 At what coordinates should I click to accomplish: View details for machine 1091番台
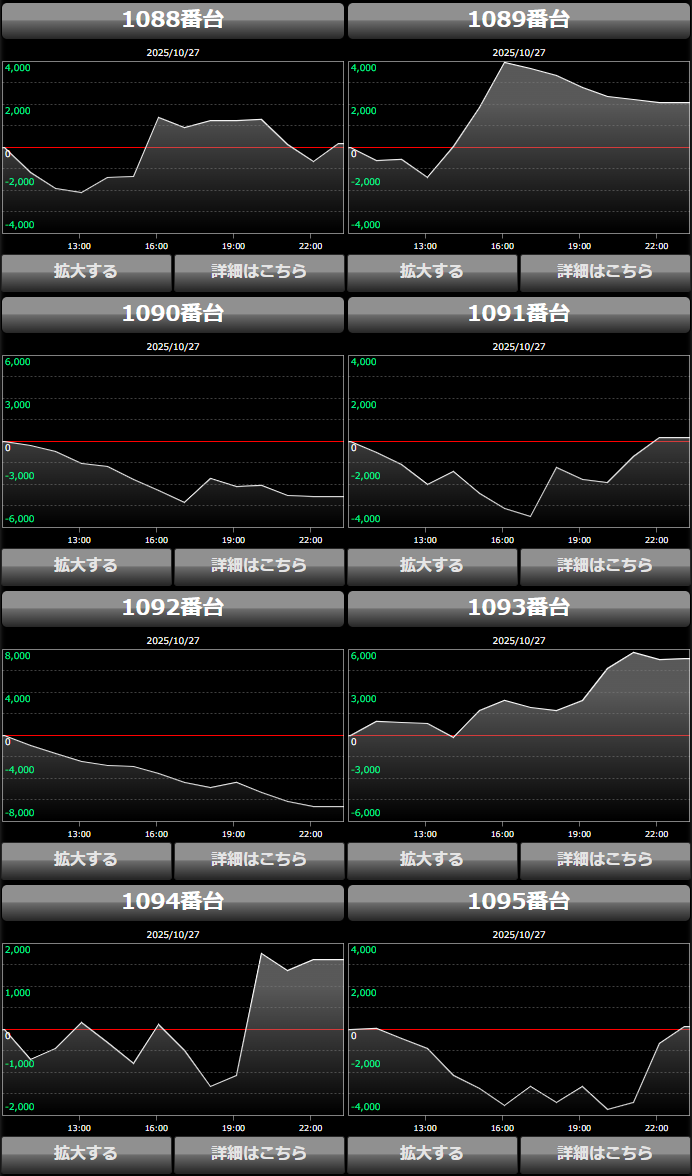pyautogui.click(x=605, y=565)
